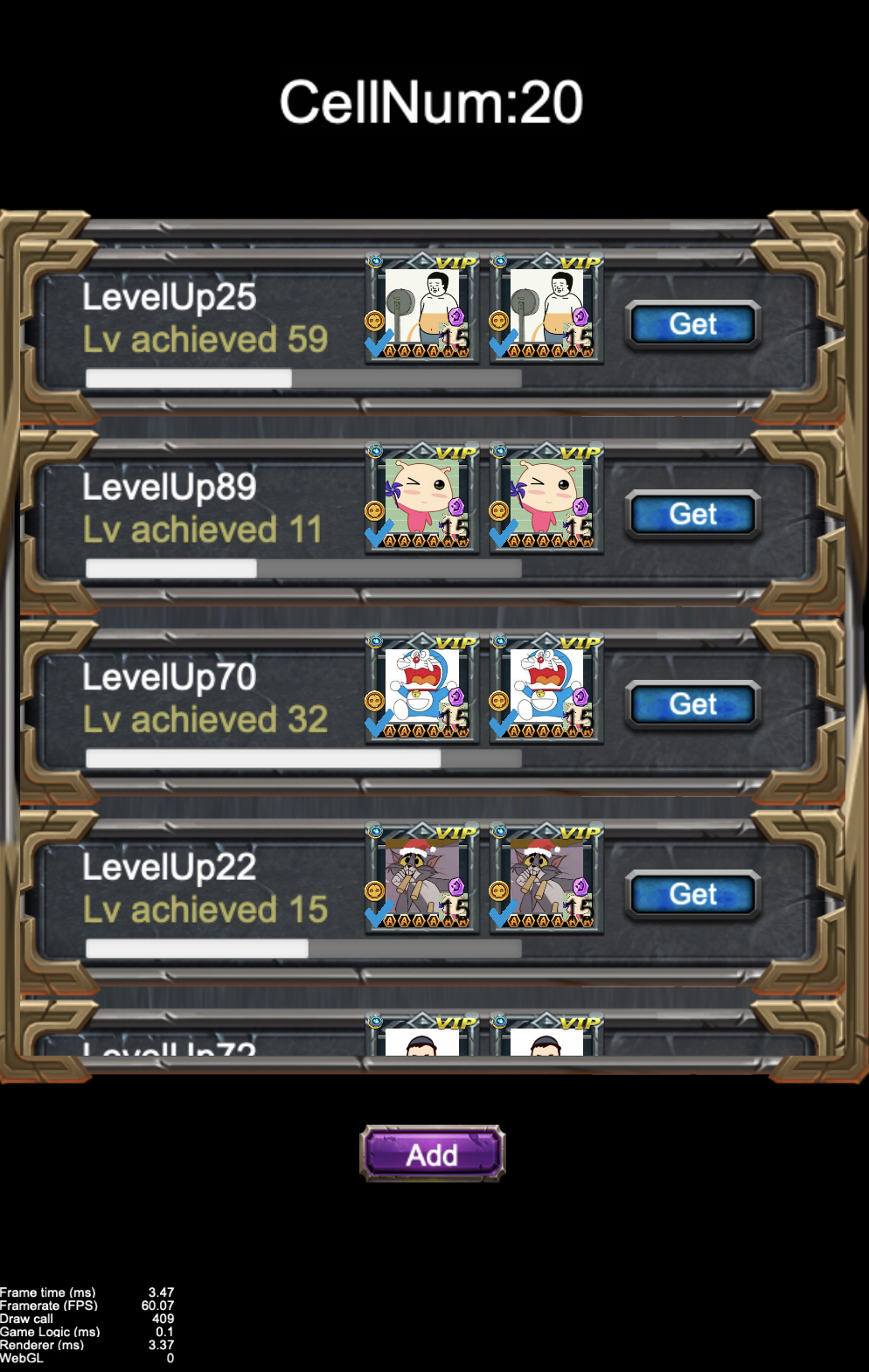The image size is (869, 1372).
Task: View first Doraemon item in LevelUp70 row
Action: tap(421, 689)
